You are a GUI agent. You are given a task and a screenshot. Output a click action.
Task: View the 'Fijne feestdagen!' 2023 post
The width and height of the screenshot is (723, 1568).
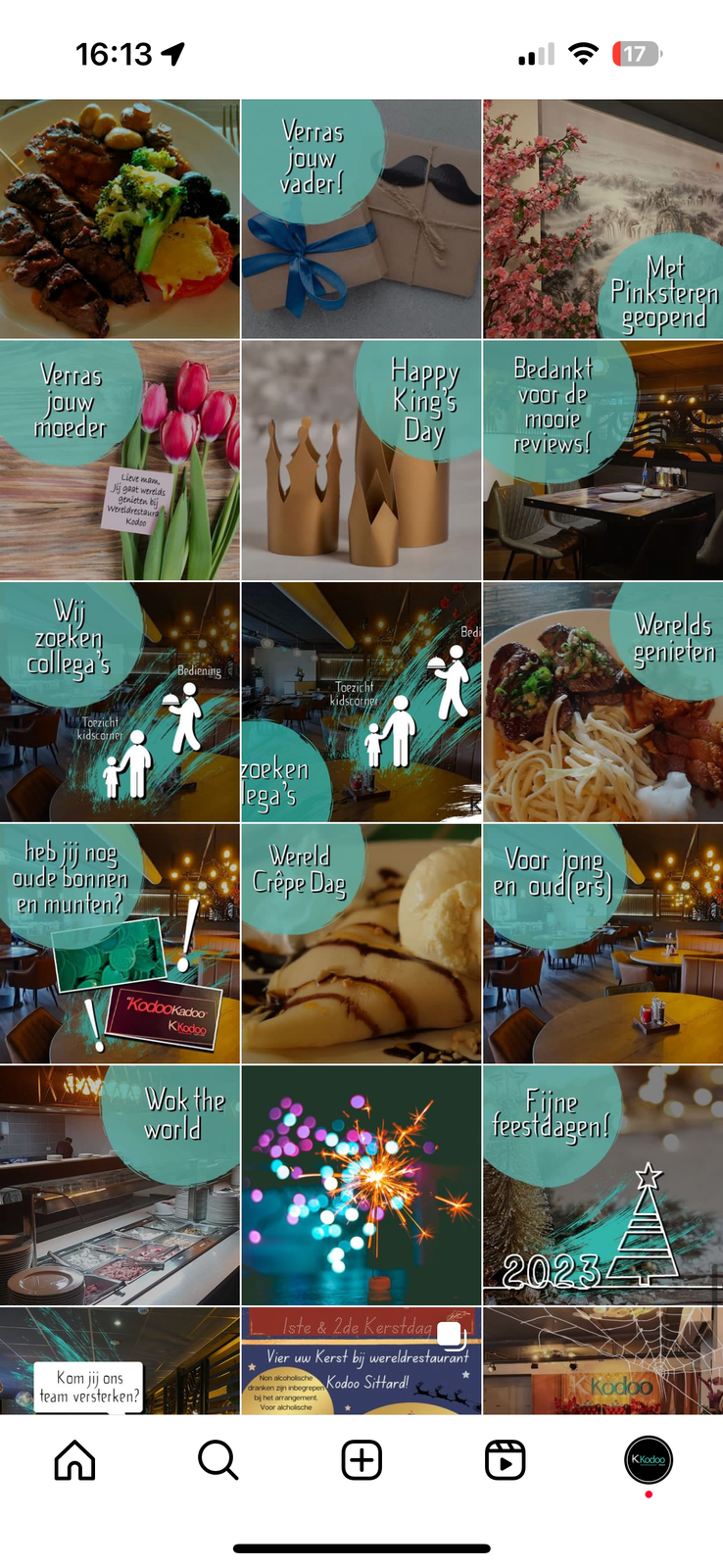click(602, 1185)
